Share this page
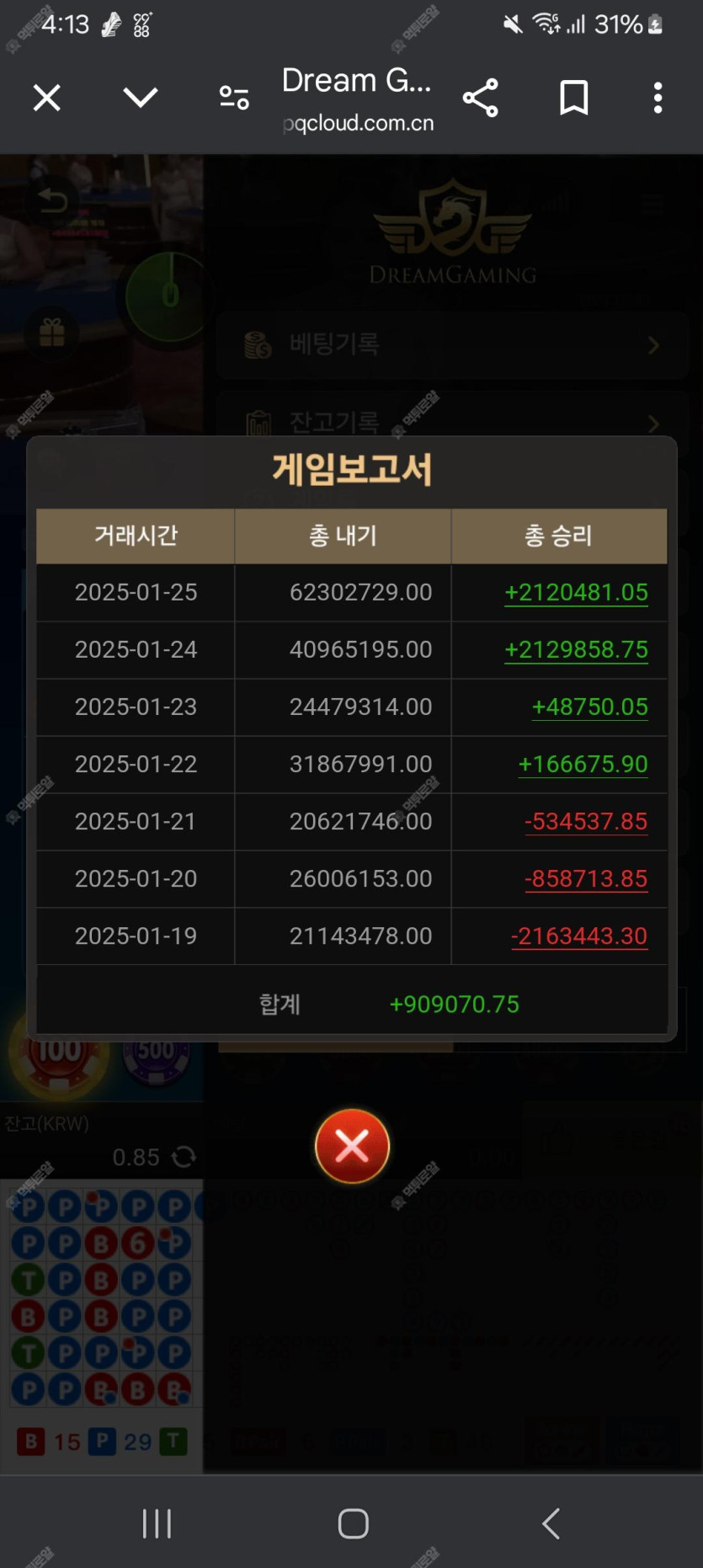This screenshot has height=1568, width=703. point(481,98)
